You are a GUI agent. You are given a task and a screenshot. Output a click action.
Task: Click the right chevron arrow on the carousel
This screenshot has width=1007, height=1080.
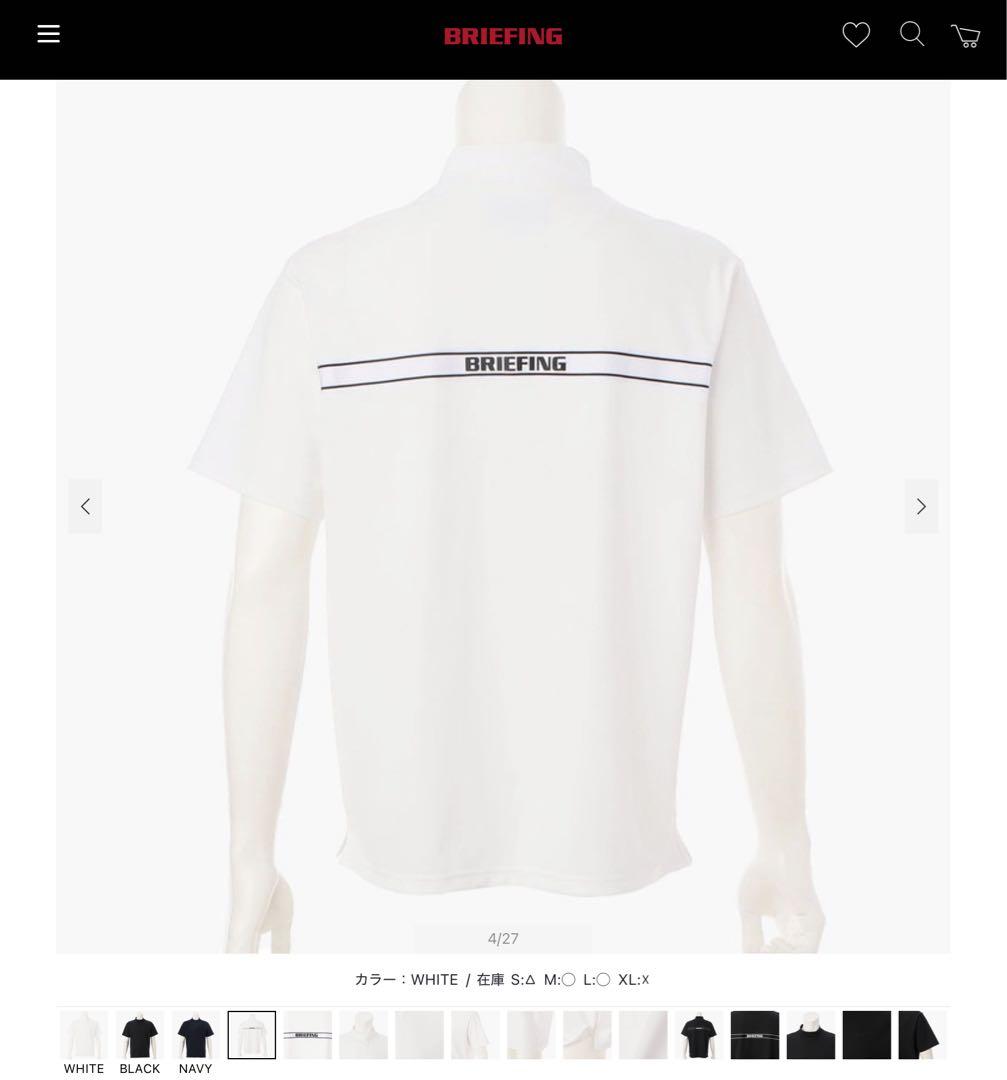(x=921, y=506)
